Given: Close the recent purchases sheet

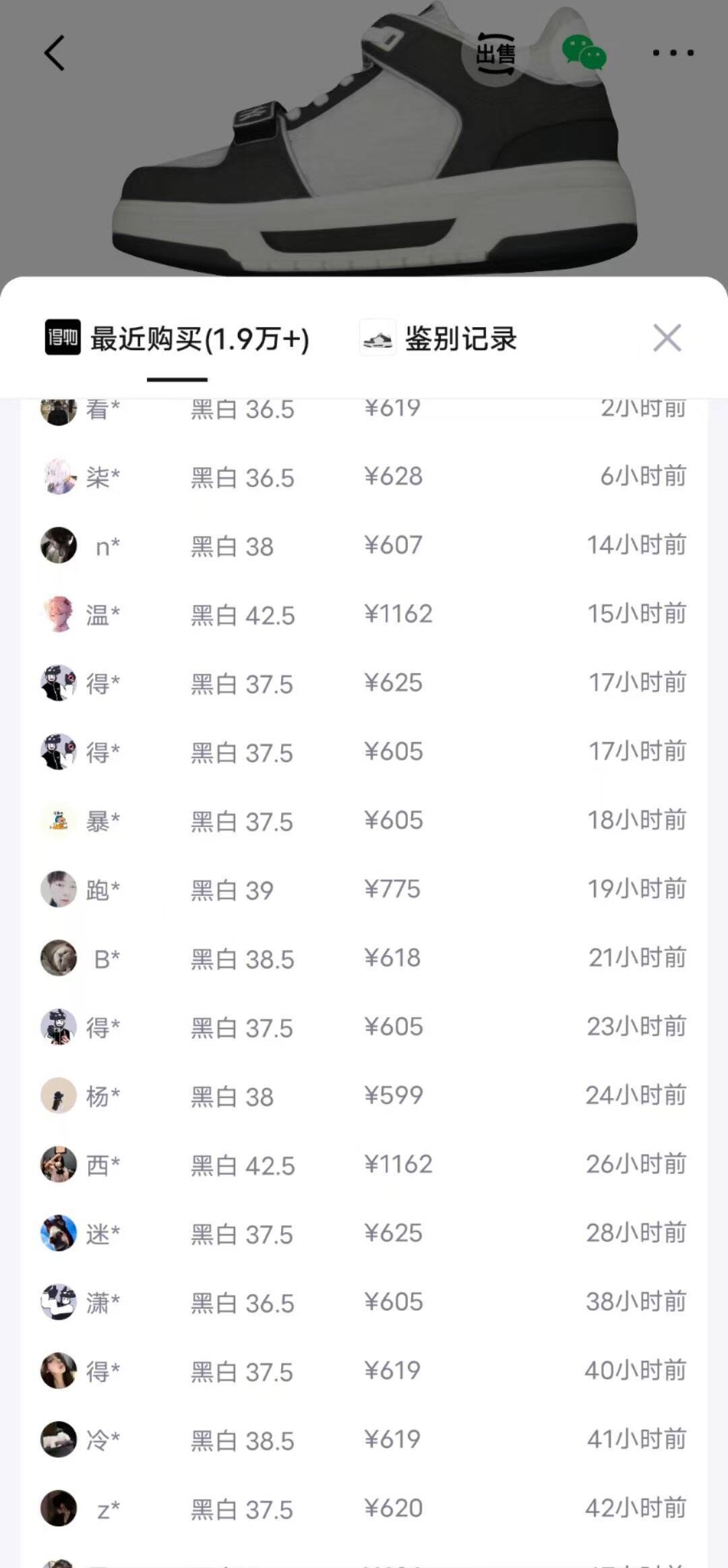Looking at the screenshot, I should point(667,338).
